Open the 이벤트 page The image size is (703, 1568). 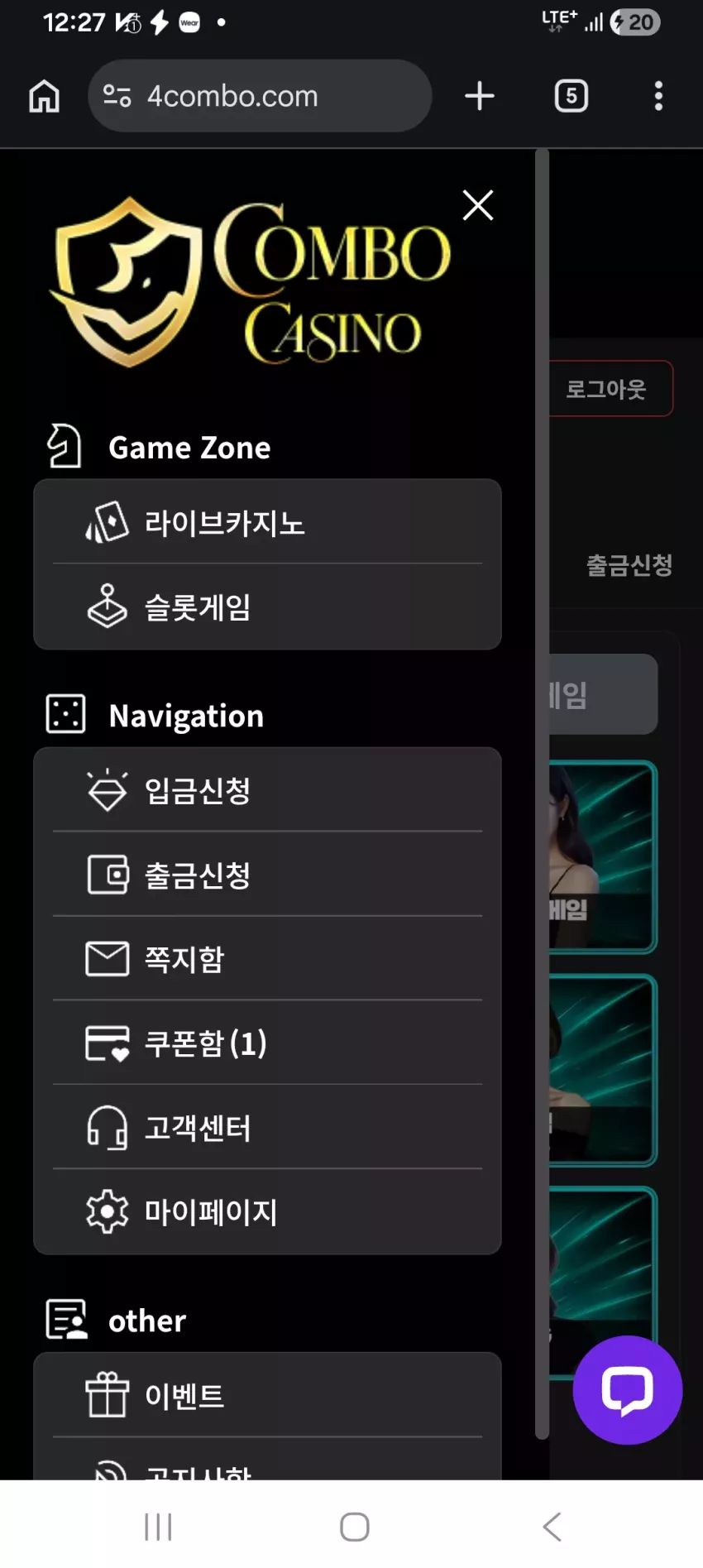[267, 1396]
